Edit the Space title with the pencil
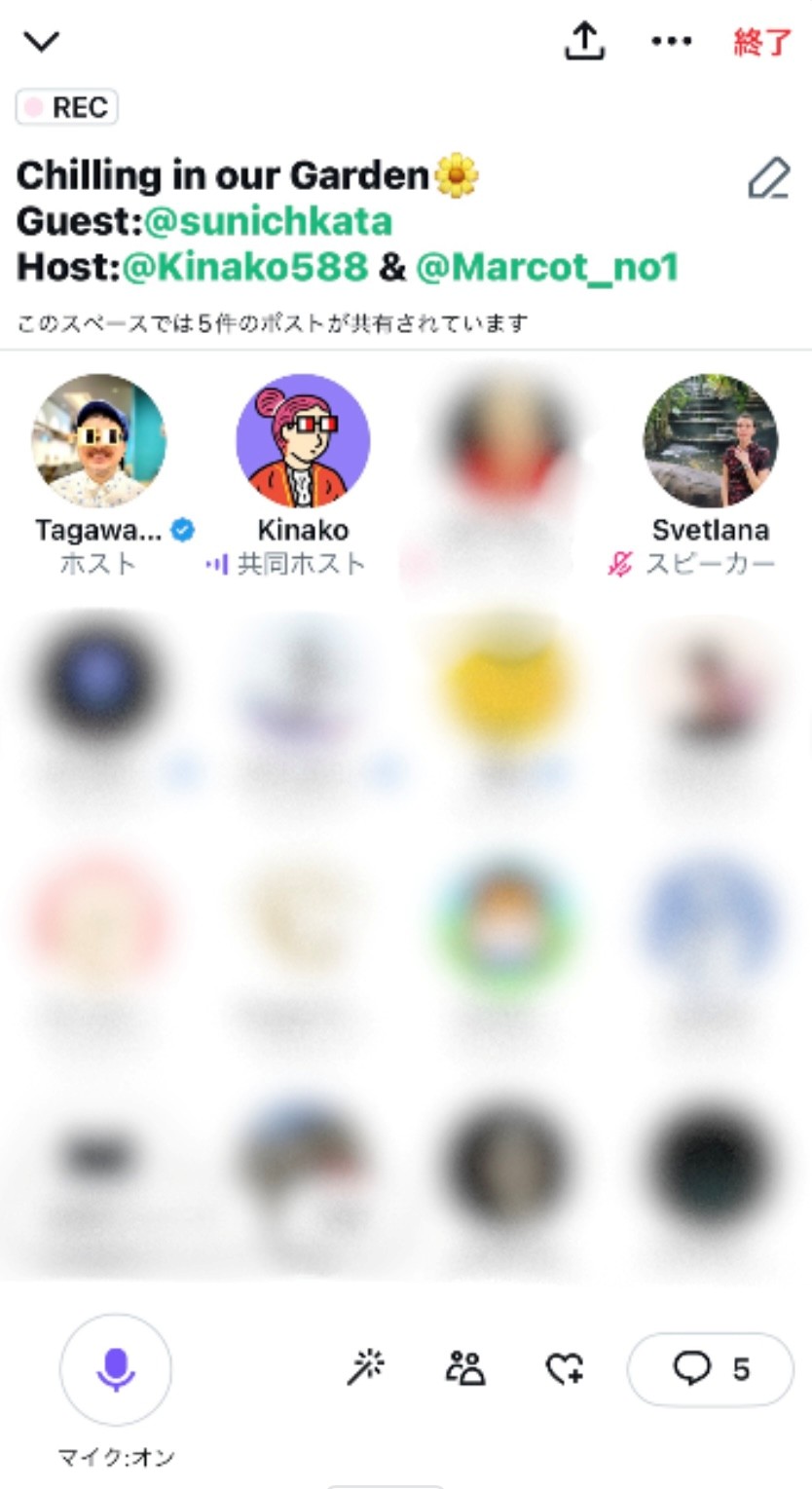Screen dimensions: 812x1489 click(768, 179)
